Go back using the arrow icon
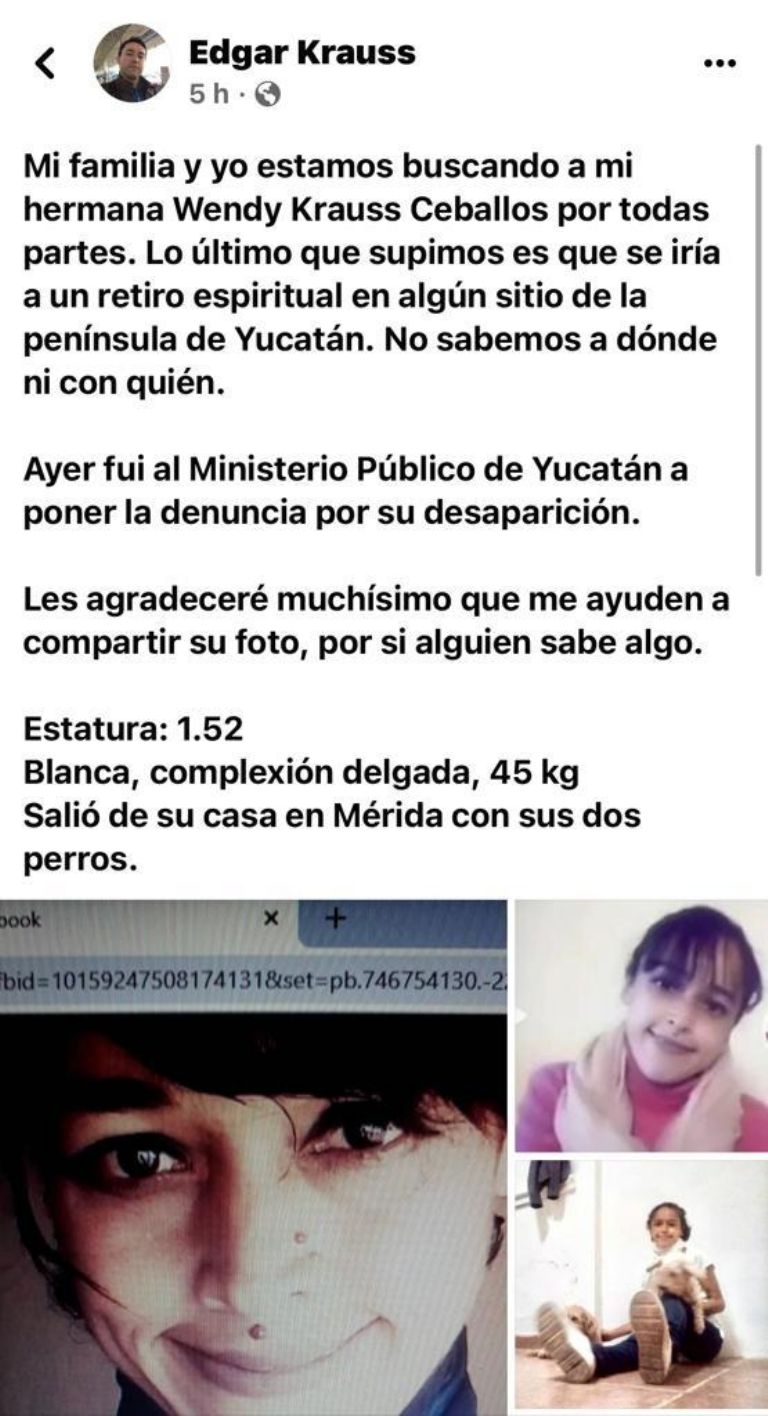The height and width of the screenshot is (1416, 768). [45, 64]
